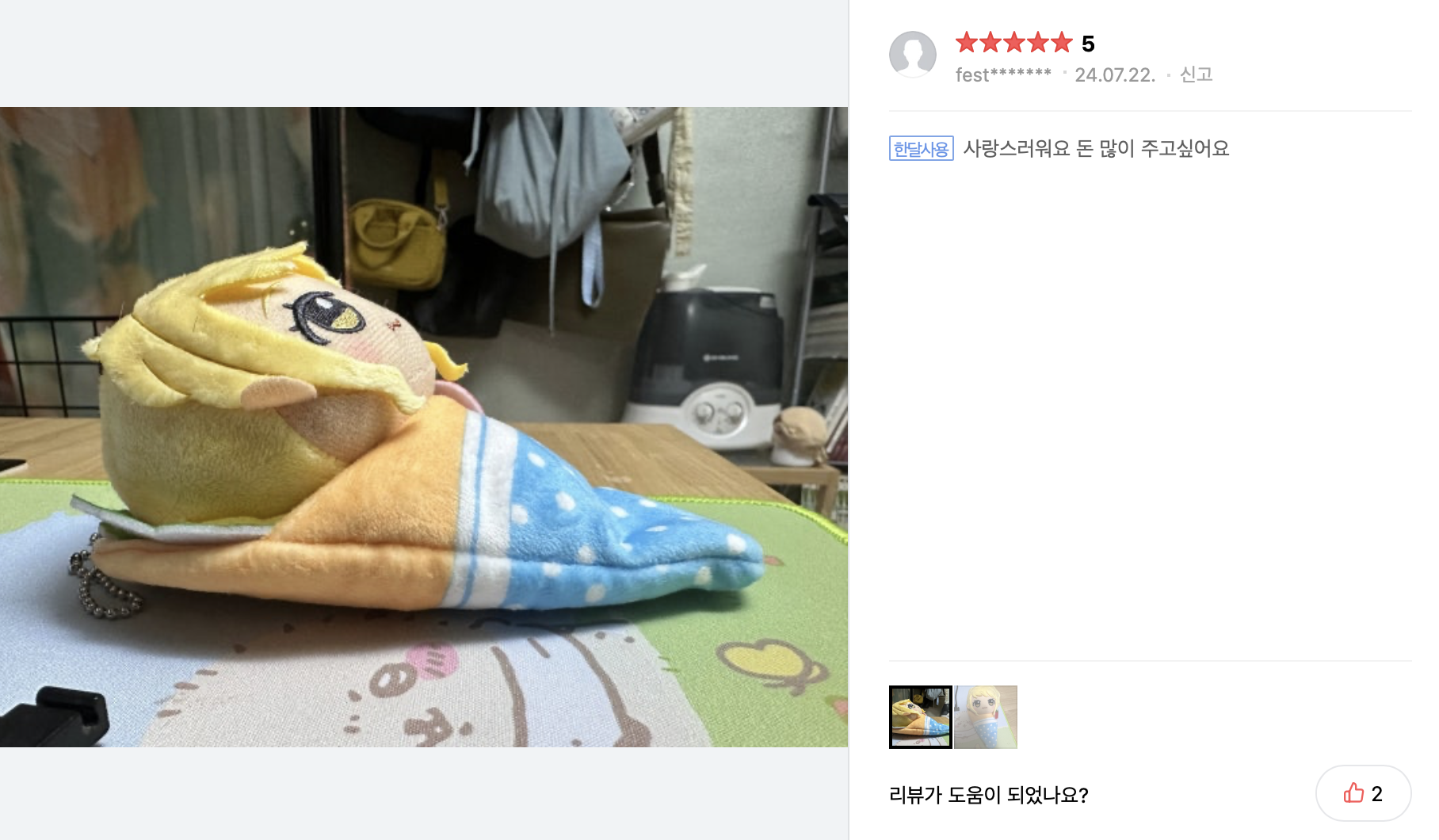Open reviewer fest******** profile avatar
The height and width of the screenshot is (840, 1439).
(913, 55)
